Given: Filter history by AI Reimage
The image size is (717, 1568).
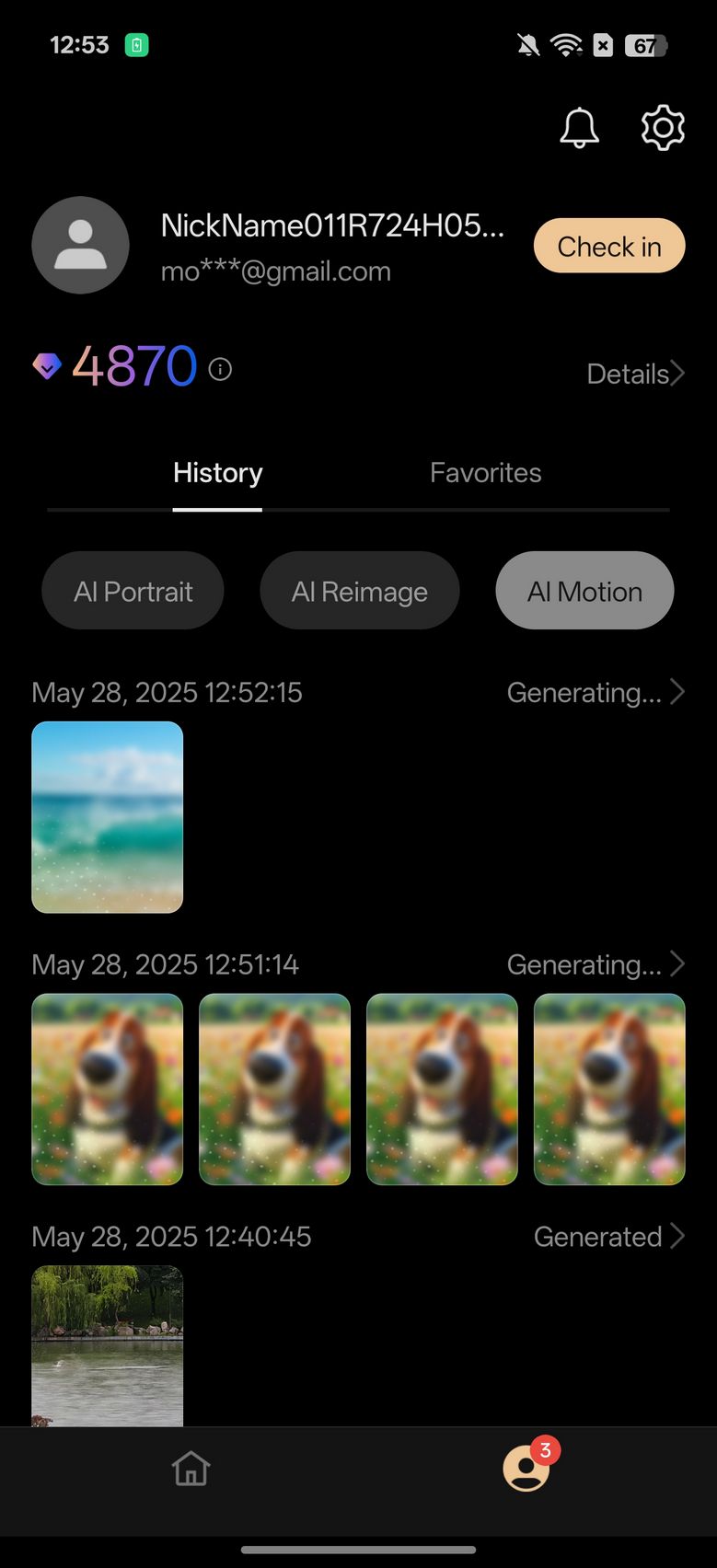Looking at the screenshot, I should tap(359, 591).
